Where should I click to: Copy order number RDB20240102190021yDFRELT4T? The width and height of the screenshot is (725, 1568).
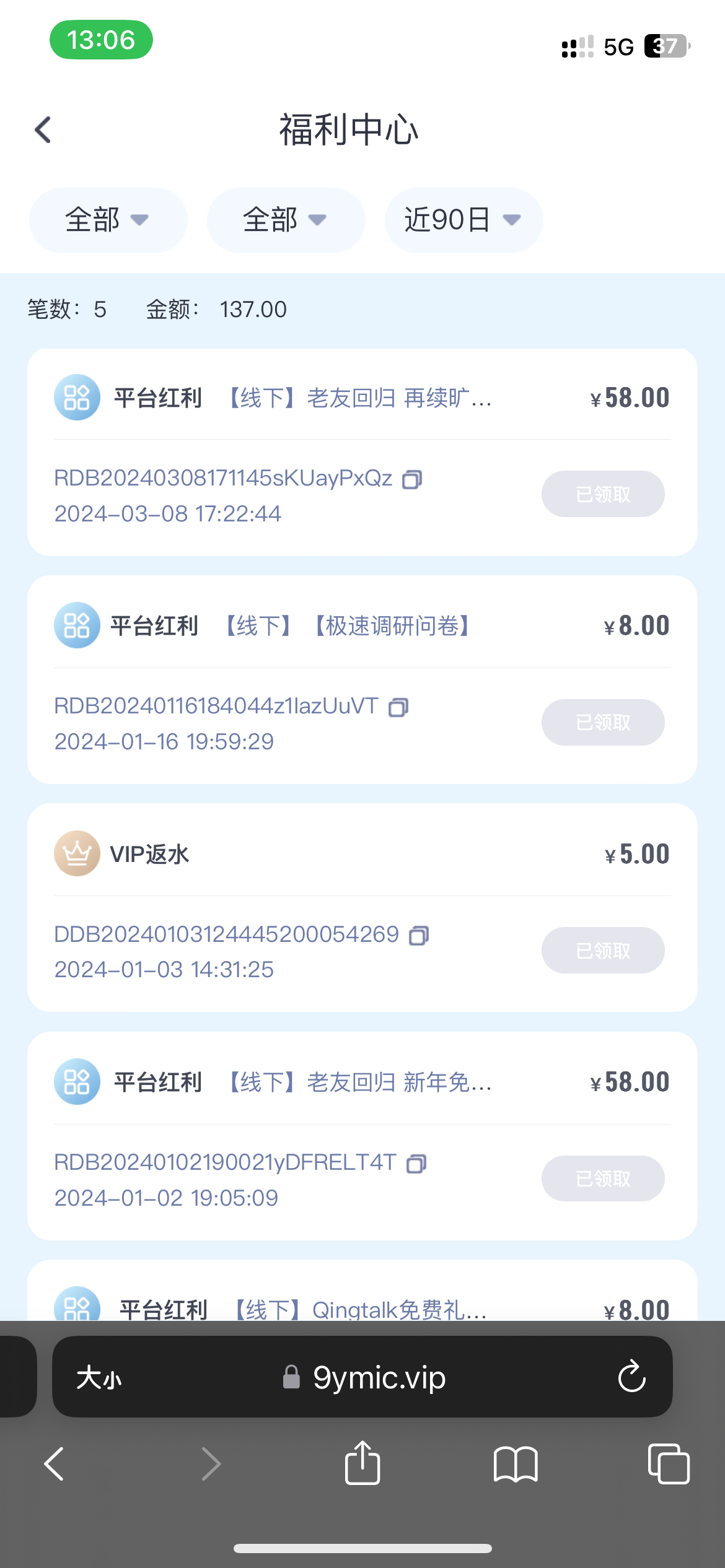(x=416, y=1164)
